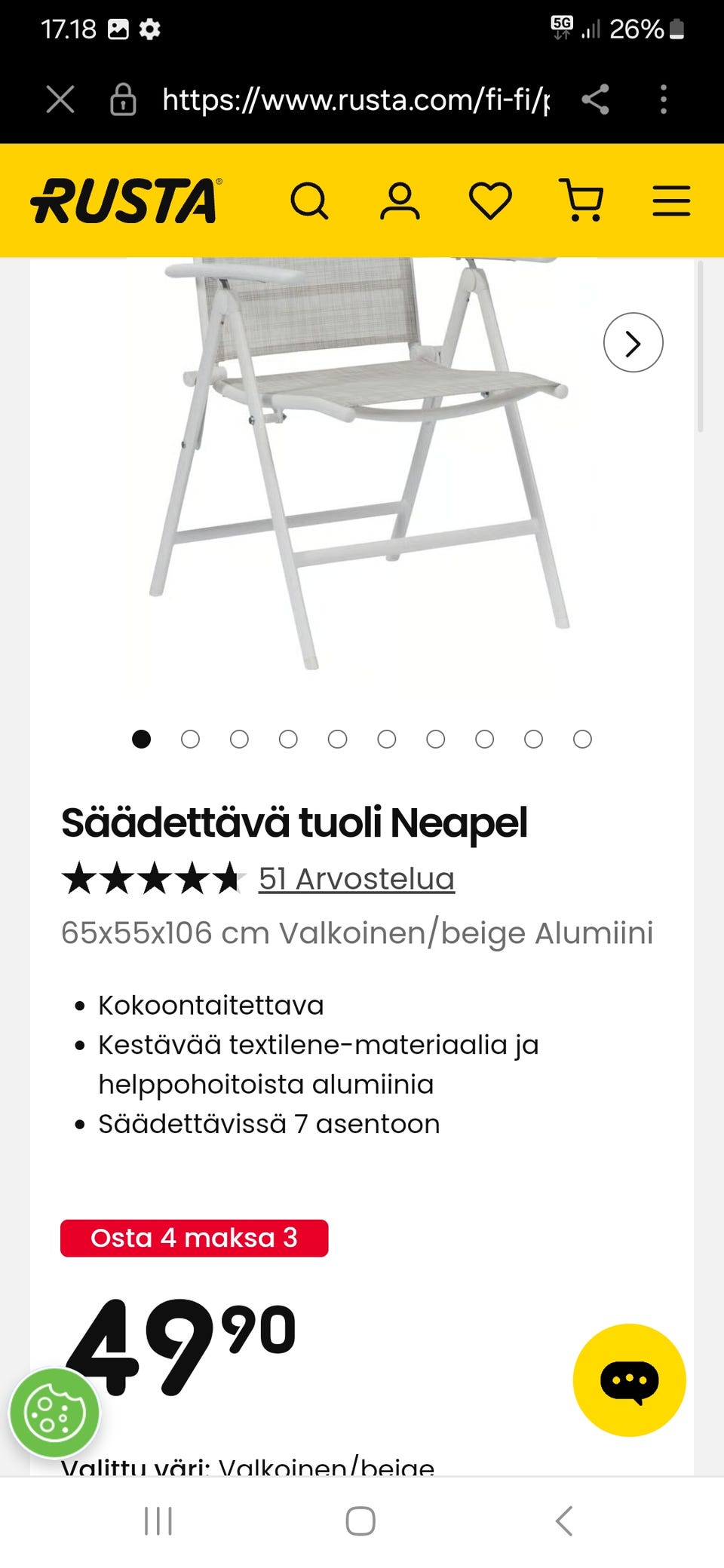This screenshot has height=1568, width=724.
Task: Select the first carousel dot indicator
Action: click(x=142, y=739)
